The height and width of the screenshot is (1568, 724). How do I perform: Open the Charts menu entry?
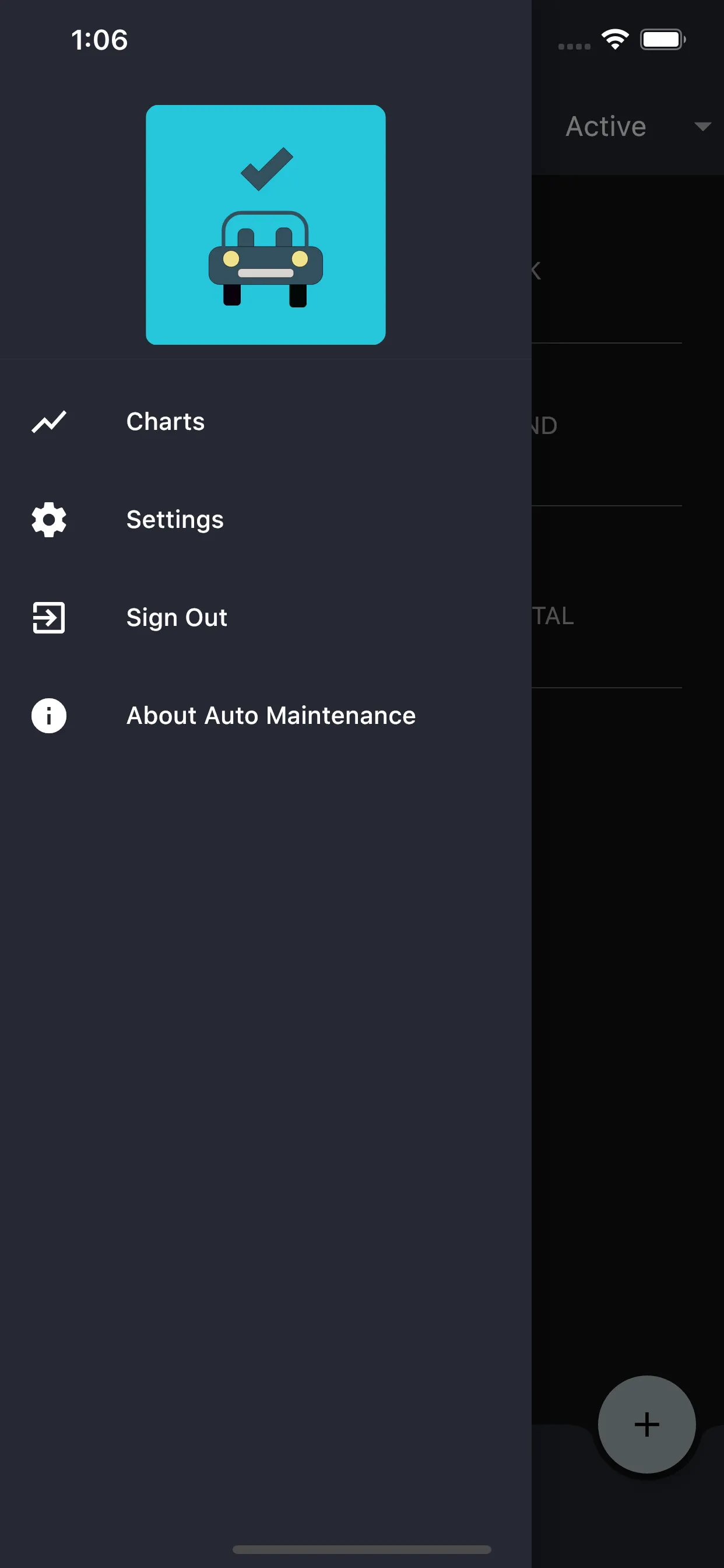point(165,421)
